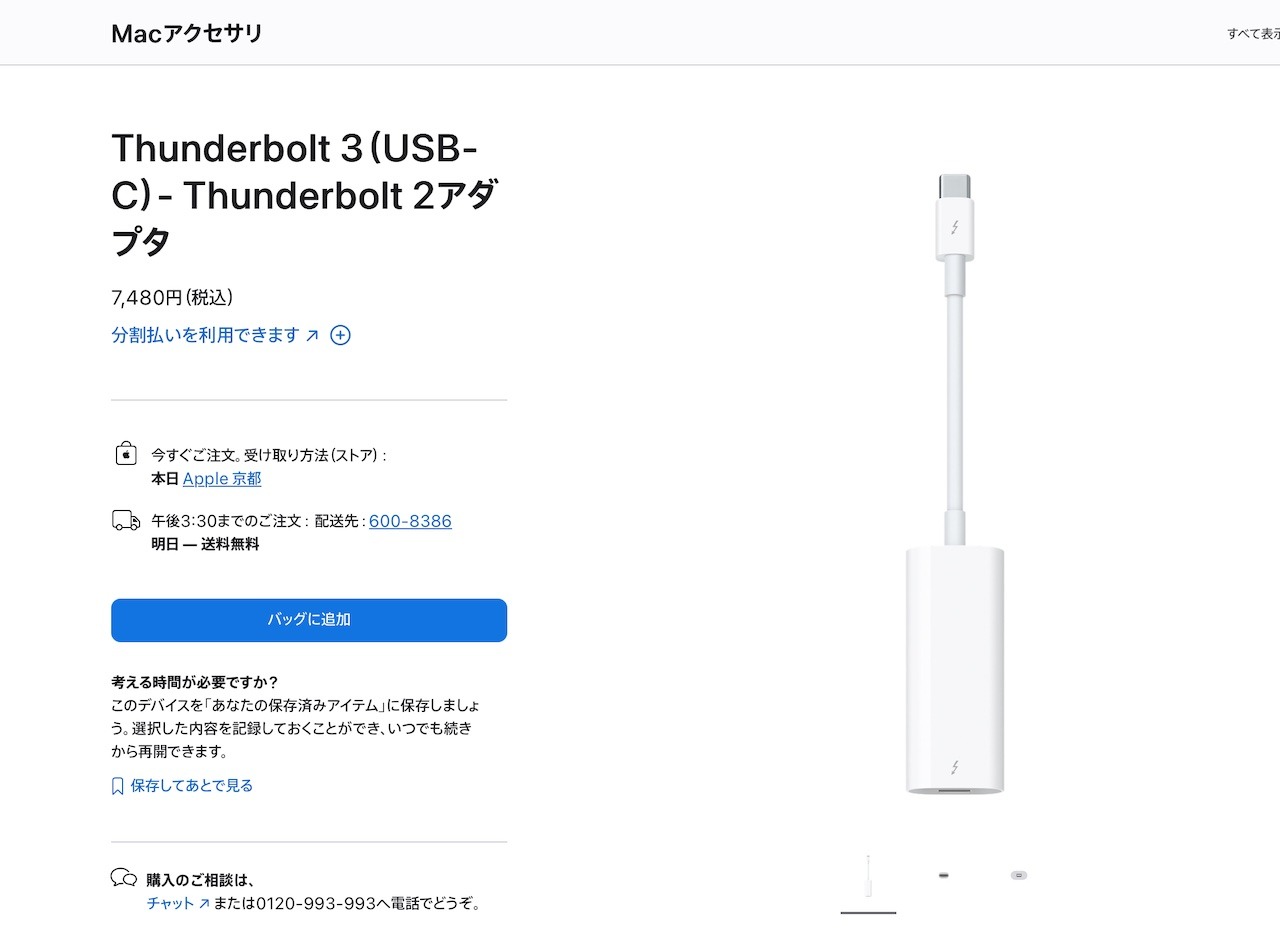Open the Macアクセサリ section
This screenshot has width=1280, height=930.
(187, 33)
